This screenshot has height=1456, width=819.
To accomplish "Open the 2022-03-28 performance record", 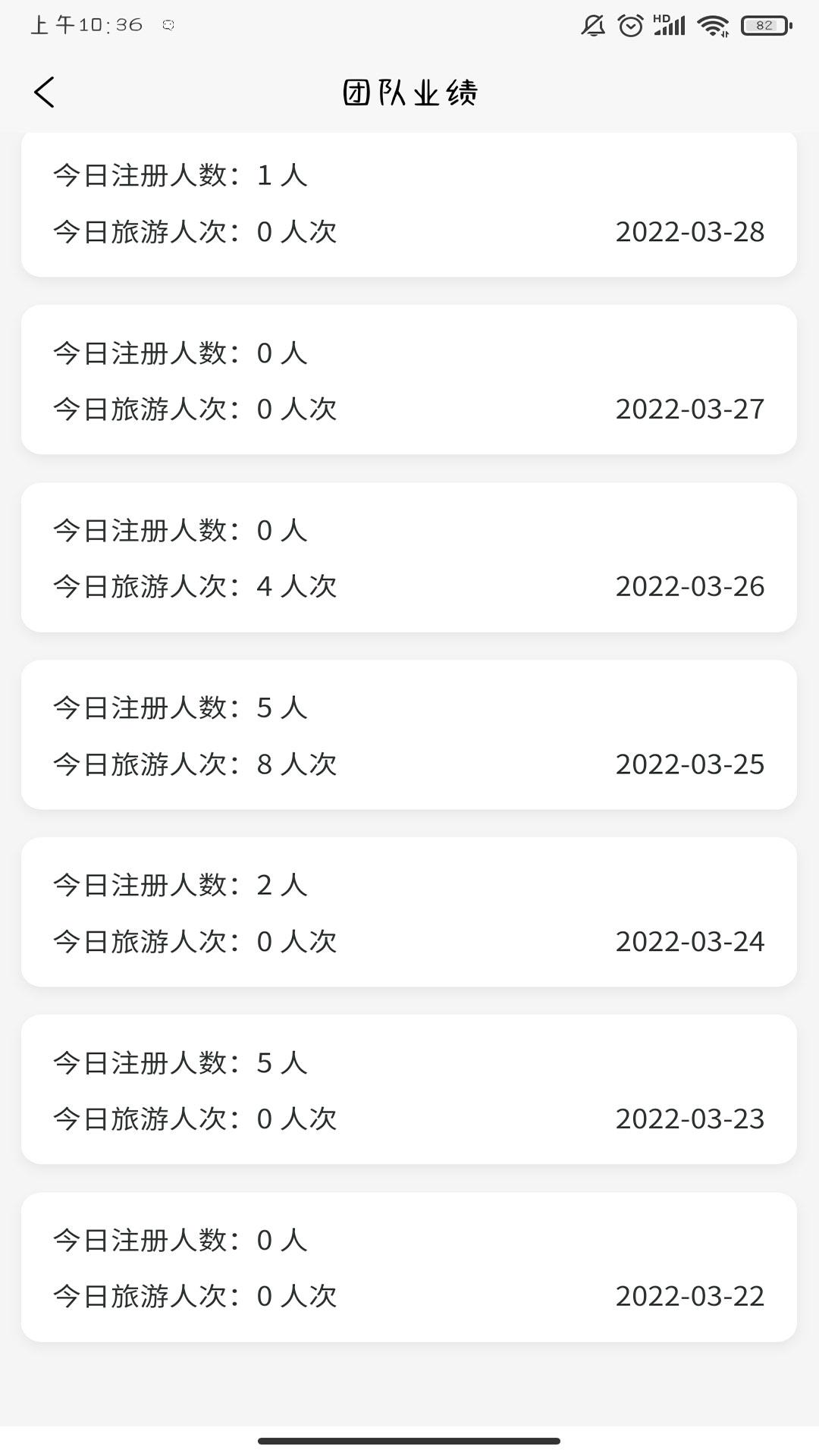I will [x=409, y=203].
